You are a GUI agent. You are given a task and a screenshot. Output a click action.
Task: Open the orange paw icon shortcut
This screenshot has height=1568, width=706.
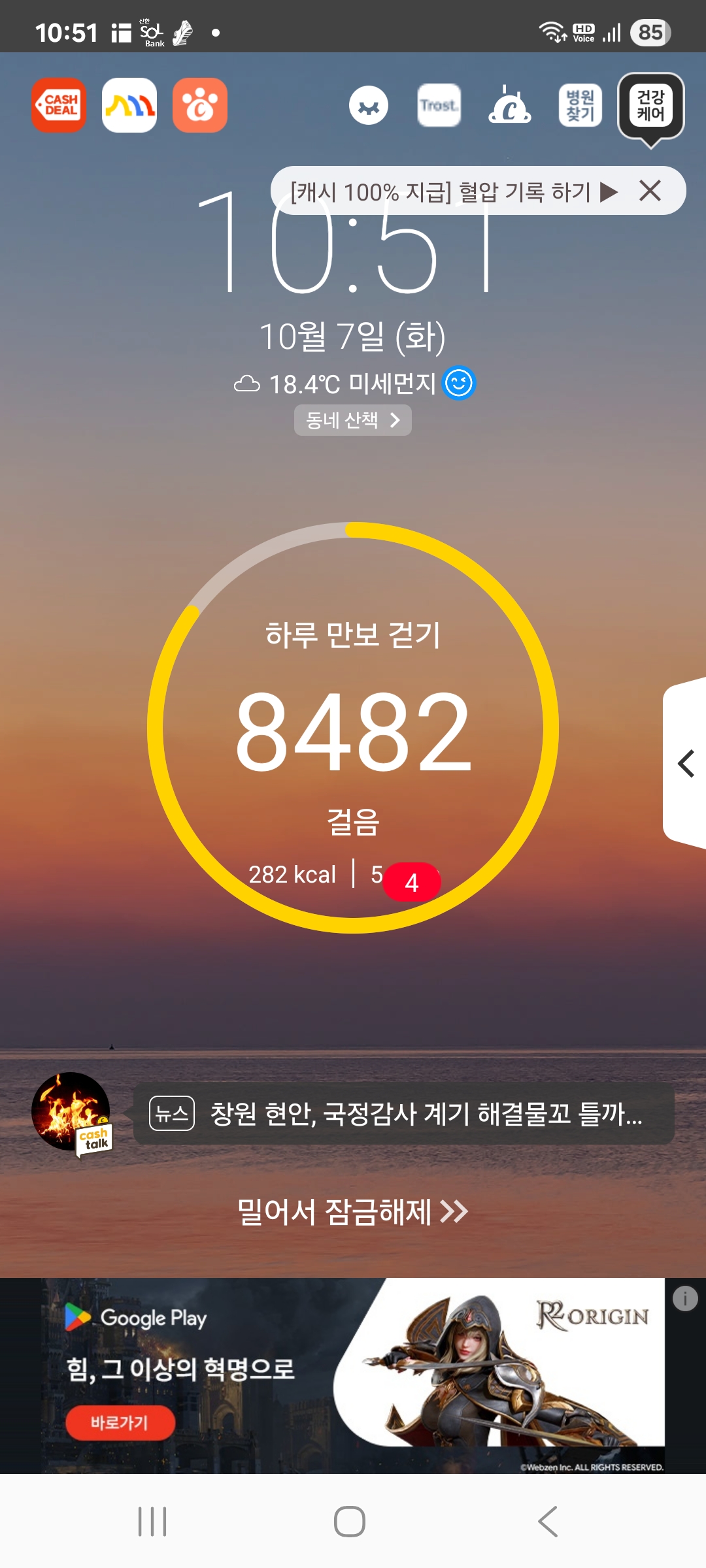[200, 105]
